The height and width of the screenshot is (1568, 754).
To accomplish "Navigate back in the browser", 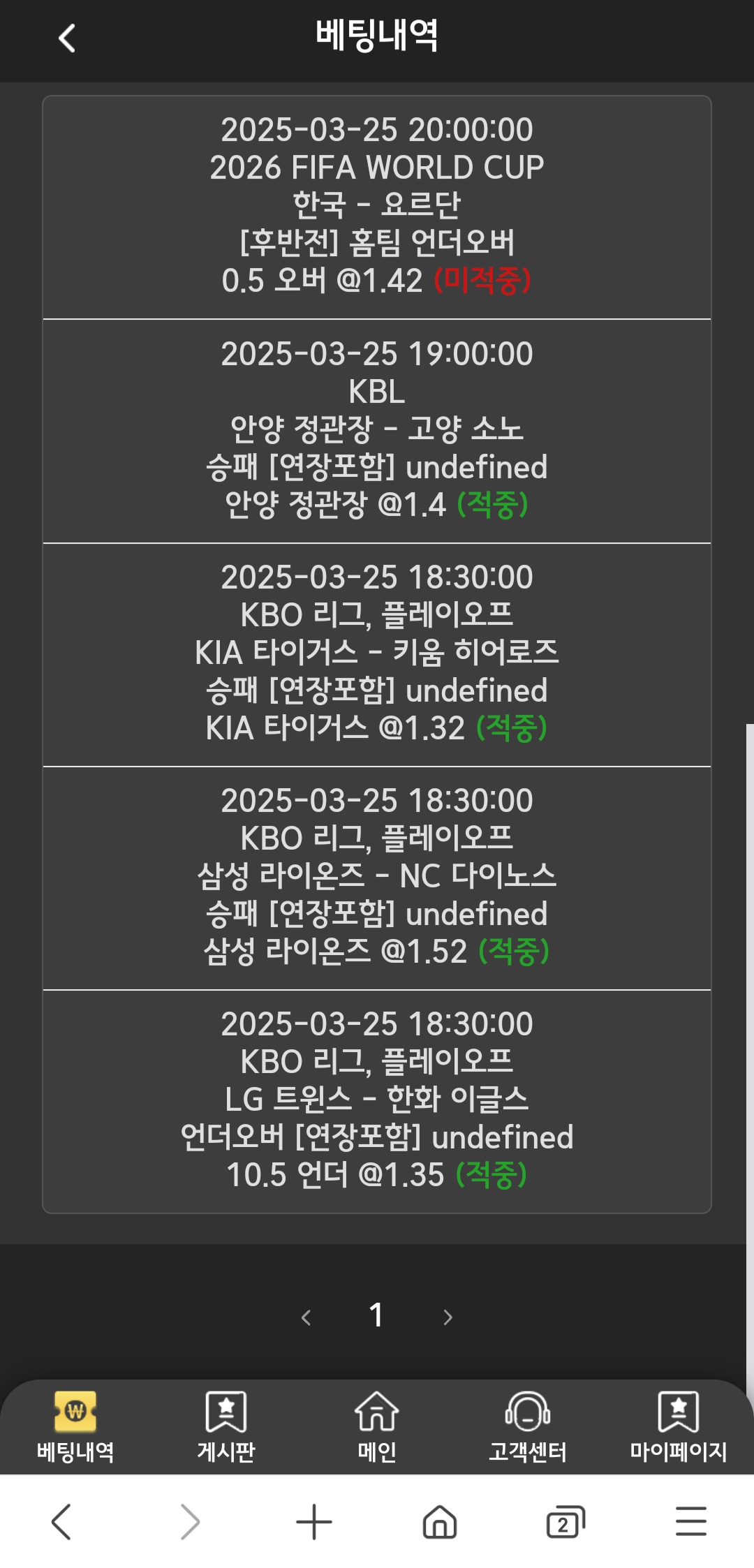I will 61,1522.
